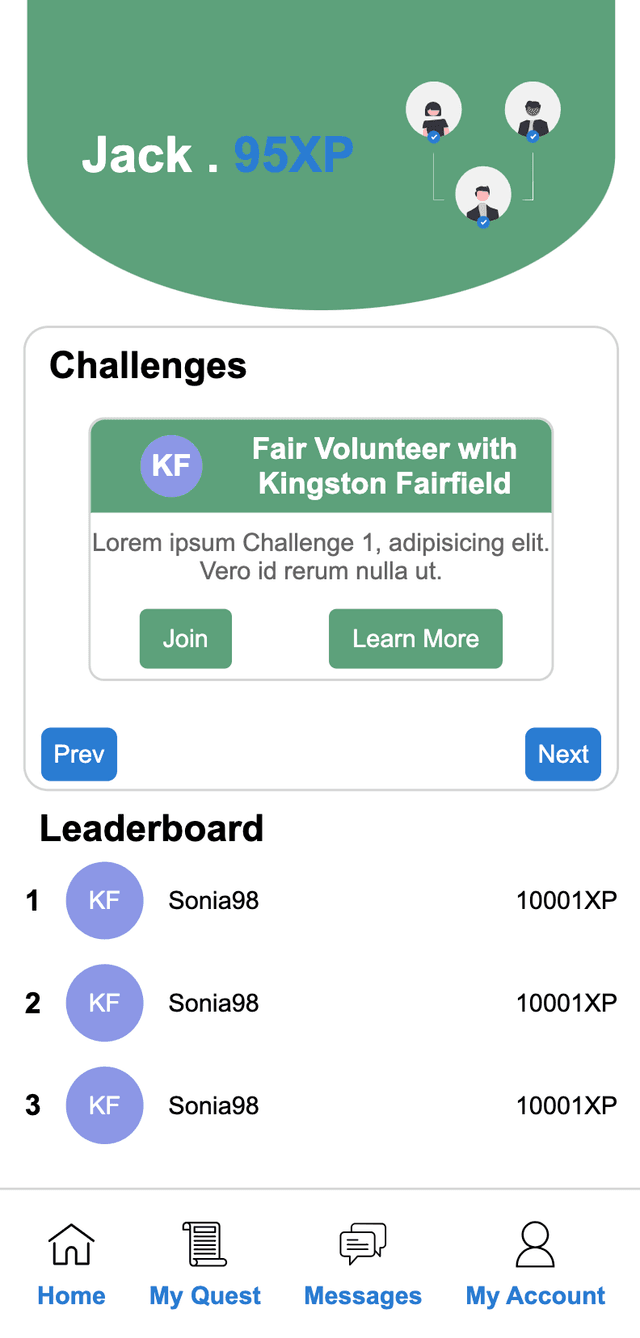Image resolution: width=640 pixels, height=1338 pixels.
Task: Go to the previous challenge with Prev
Action: (79, 754)
